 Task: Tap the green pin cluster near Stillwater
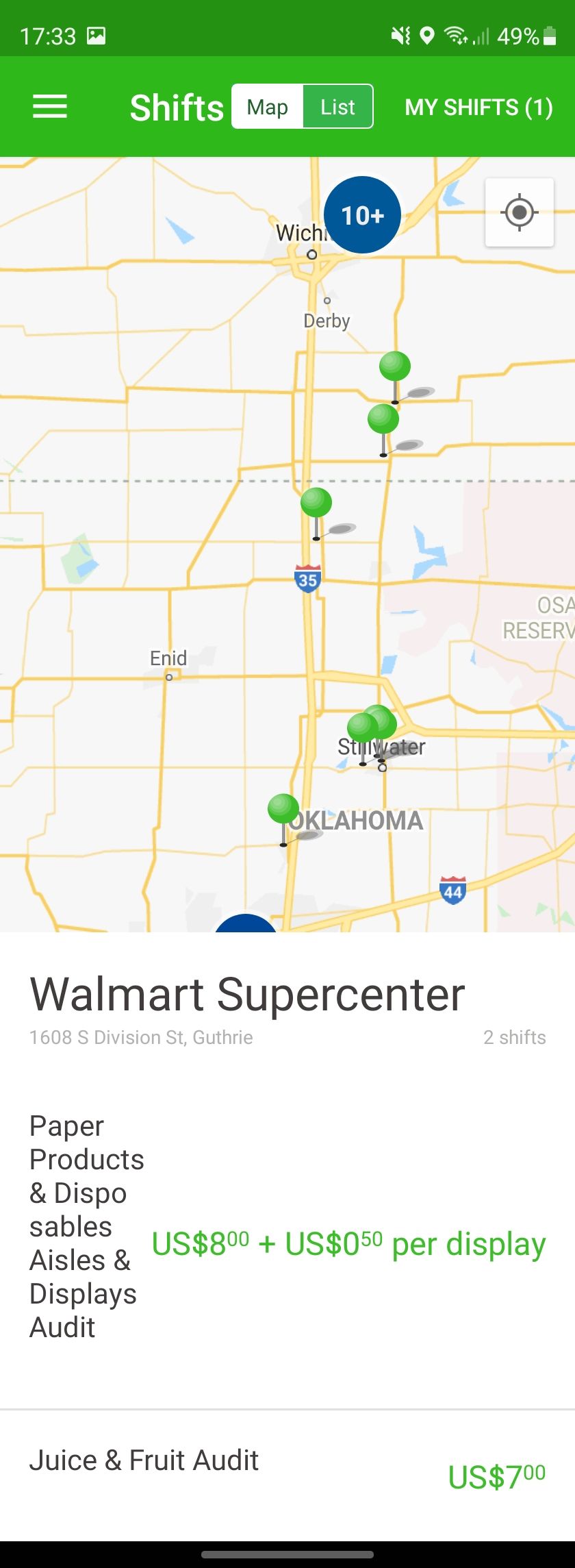(x=373, y=723)
